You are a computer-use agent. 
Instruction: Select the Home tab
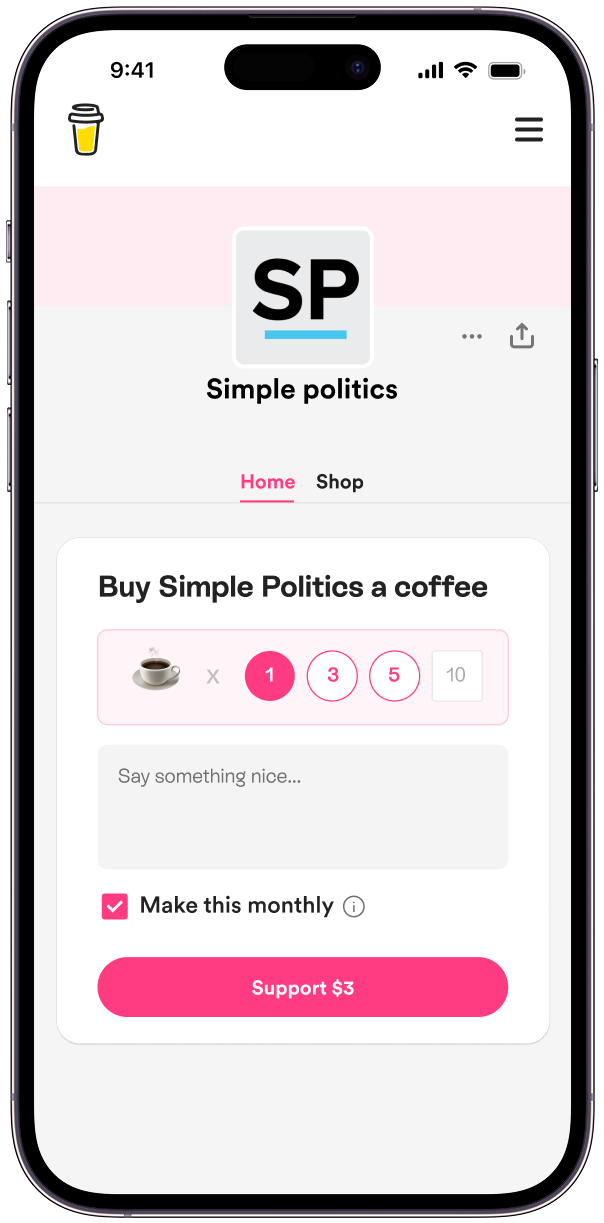coord(267,482)
